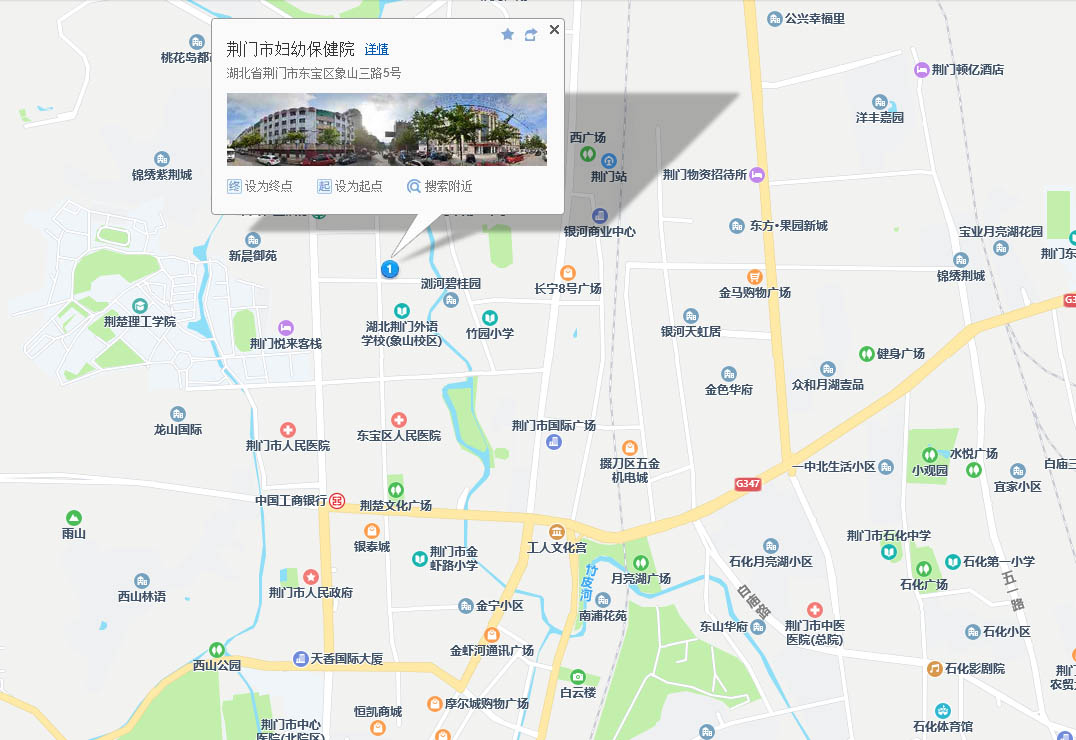Open the 银河商业中心 marker
1076x740 pixels.
600,216
